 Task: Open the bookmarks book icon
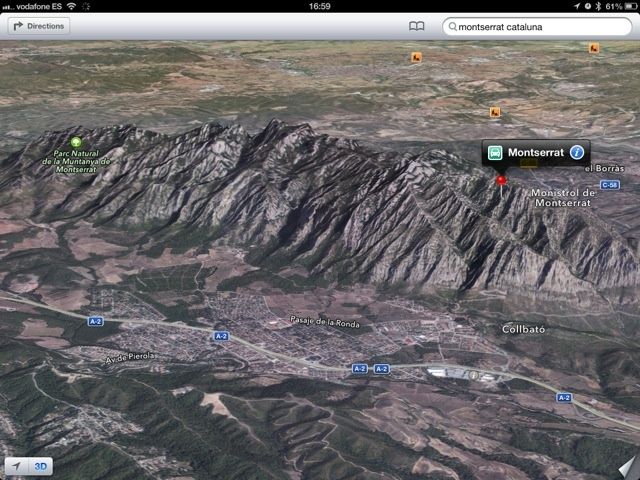click(x=417, y=27)
